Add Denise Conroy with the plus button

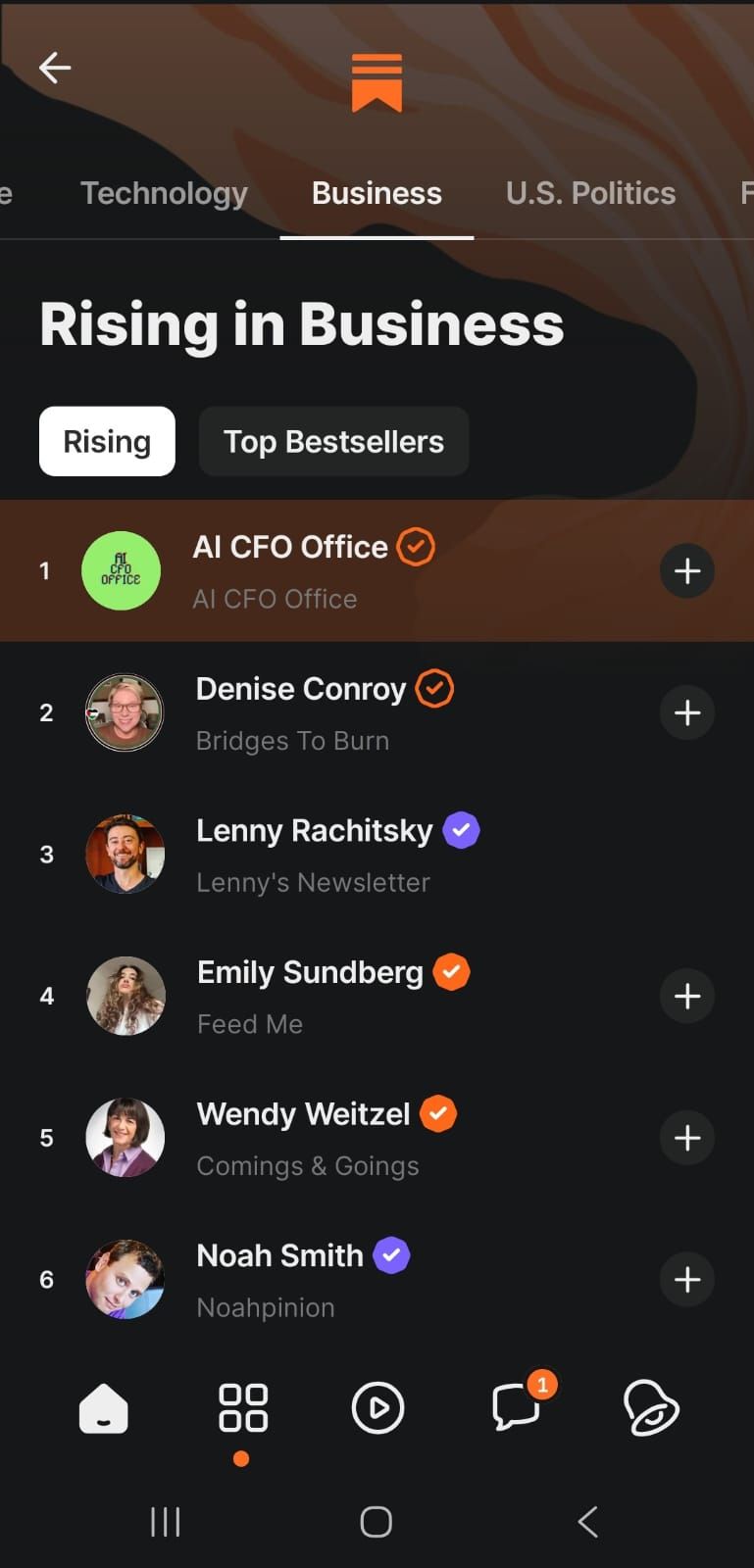tap(686, 712)
